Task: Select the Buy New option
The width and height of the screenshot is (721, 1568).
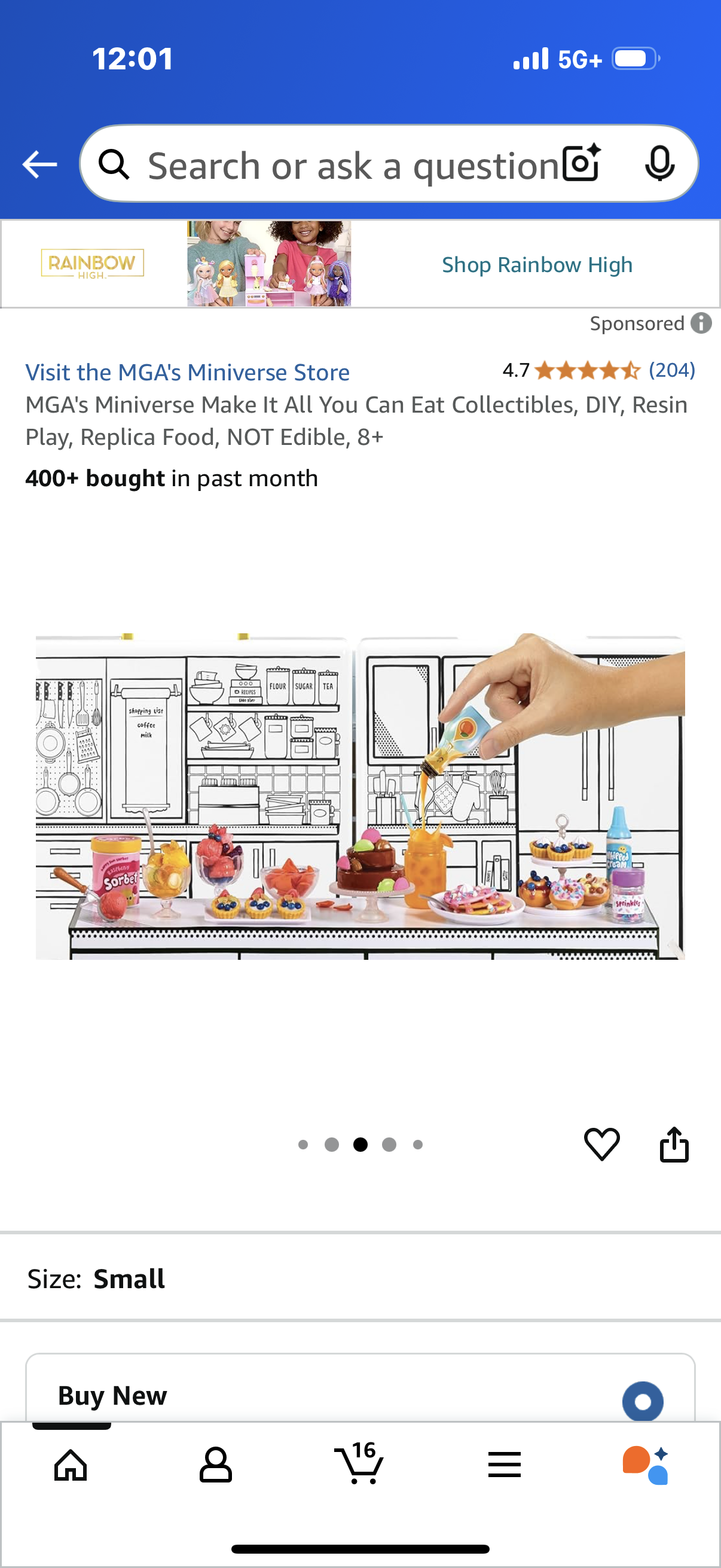Action: point(643,1401)
